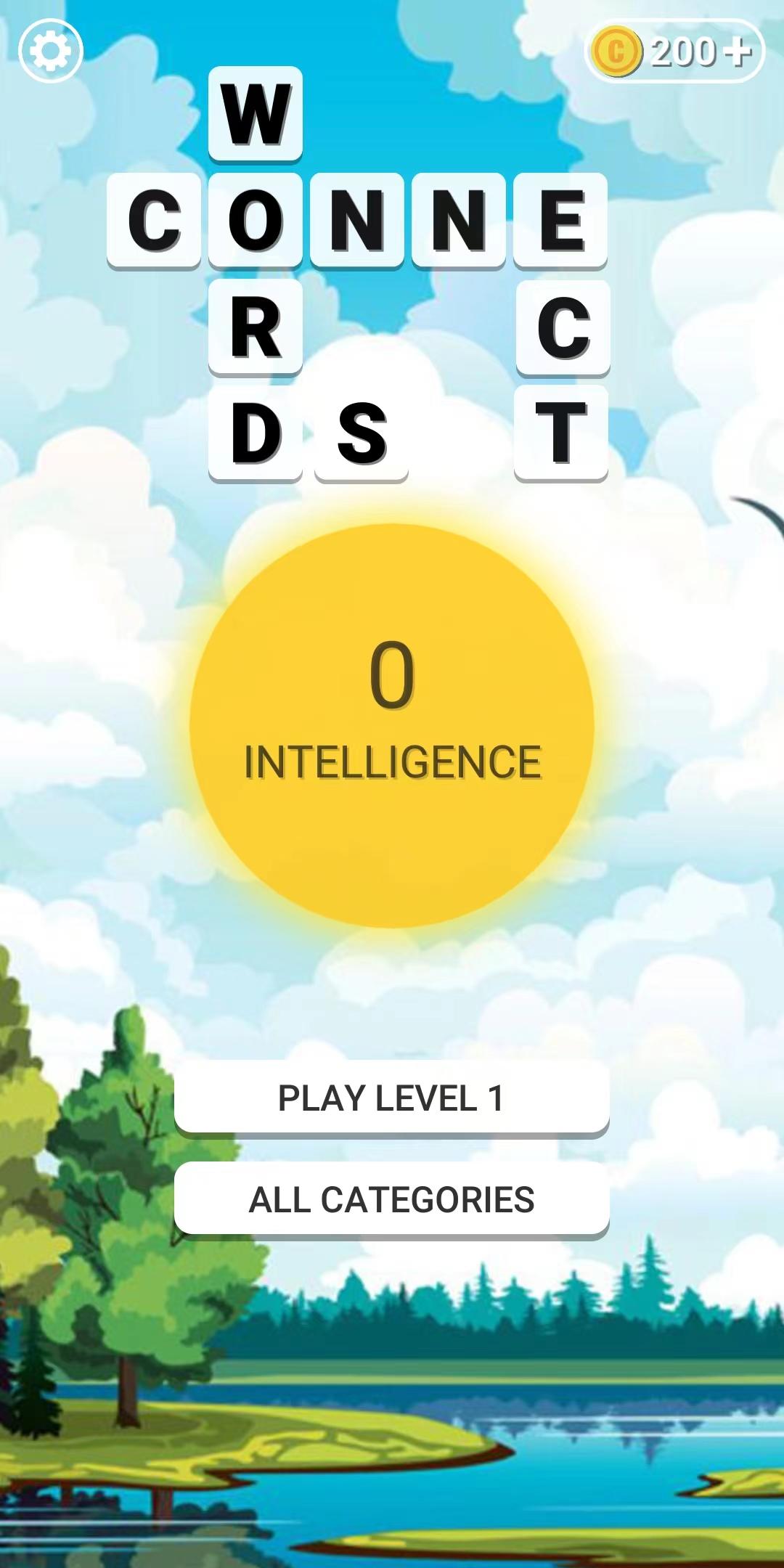Tap the 200+ coins button

click(x=674, y=51)
